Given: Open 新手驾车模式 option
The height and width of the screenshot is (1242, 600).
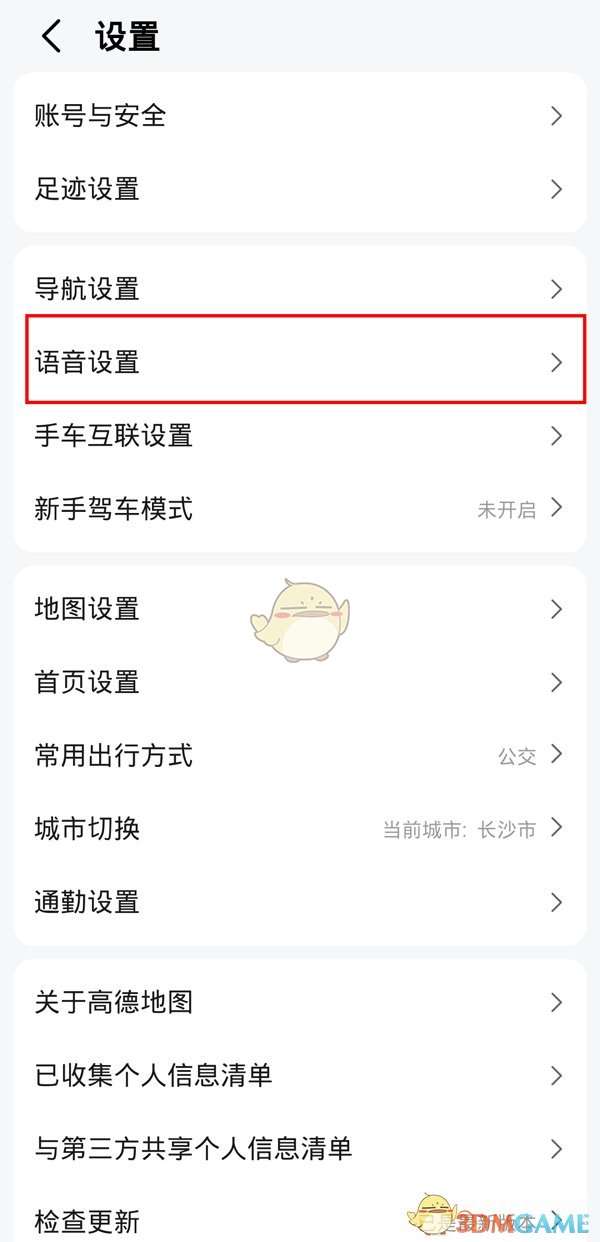Looking at the screenshot, I should point(300,509).
